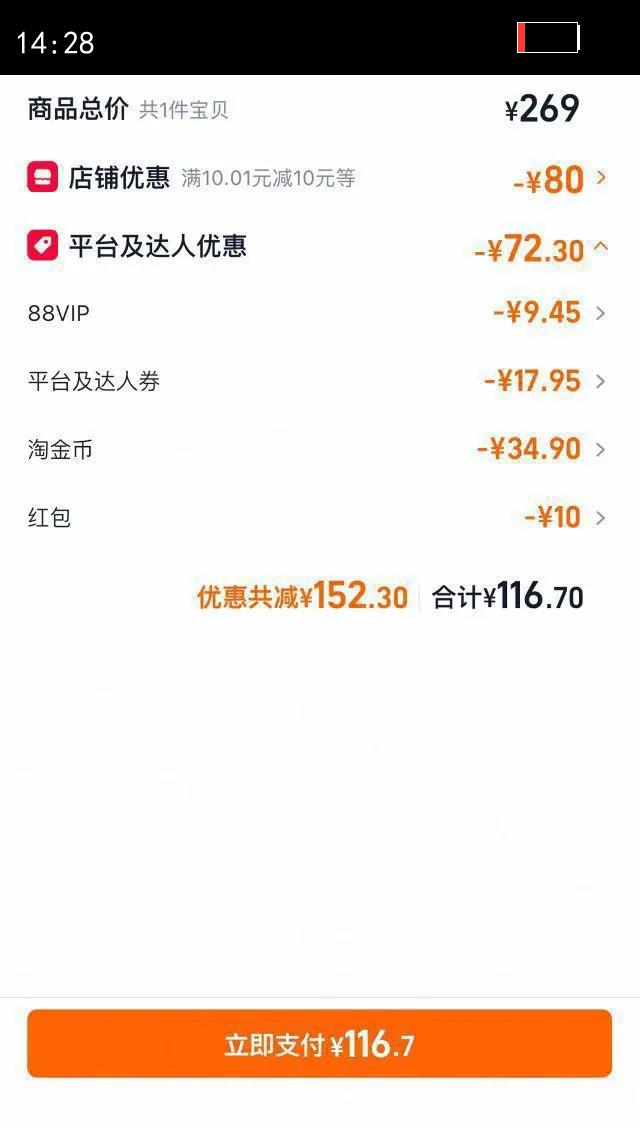View the 红包 deduction details
The width and height of the screenshot is (640, 1128).
[600, 517]
